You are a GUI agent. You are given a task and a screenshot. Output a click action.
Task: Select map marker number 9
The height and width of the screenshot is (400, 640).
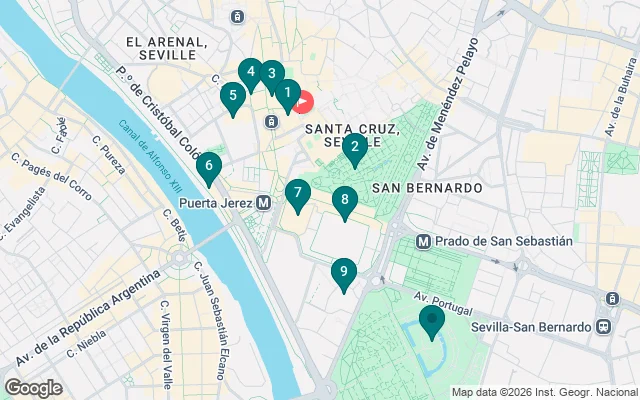click(x=344, y=270)
